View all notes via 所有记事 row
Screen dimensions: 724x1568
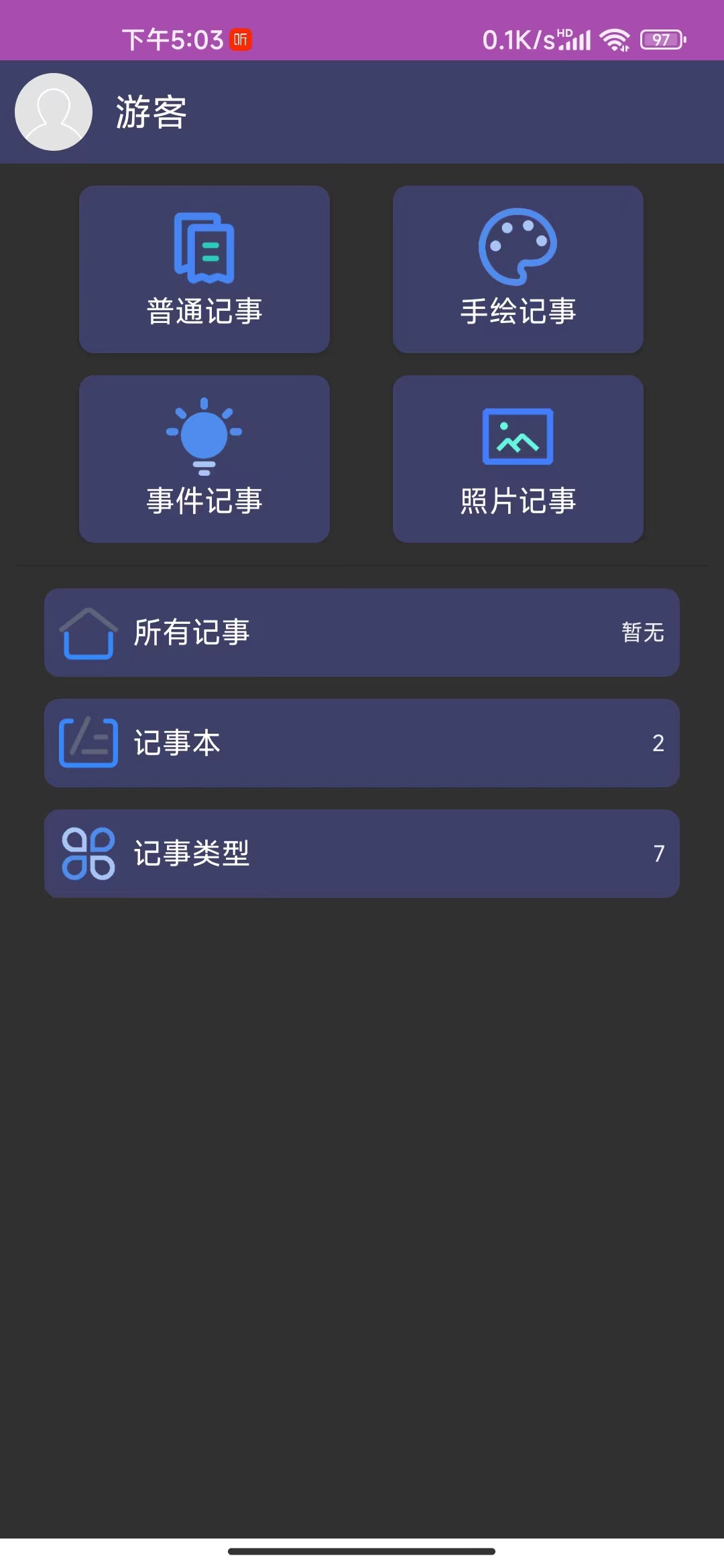tap(362, 633)
